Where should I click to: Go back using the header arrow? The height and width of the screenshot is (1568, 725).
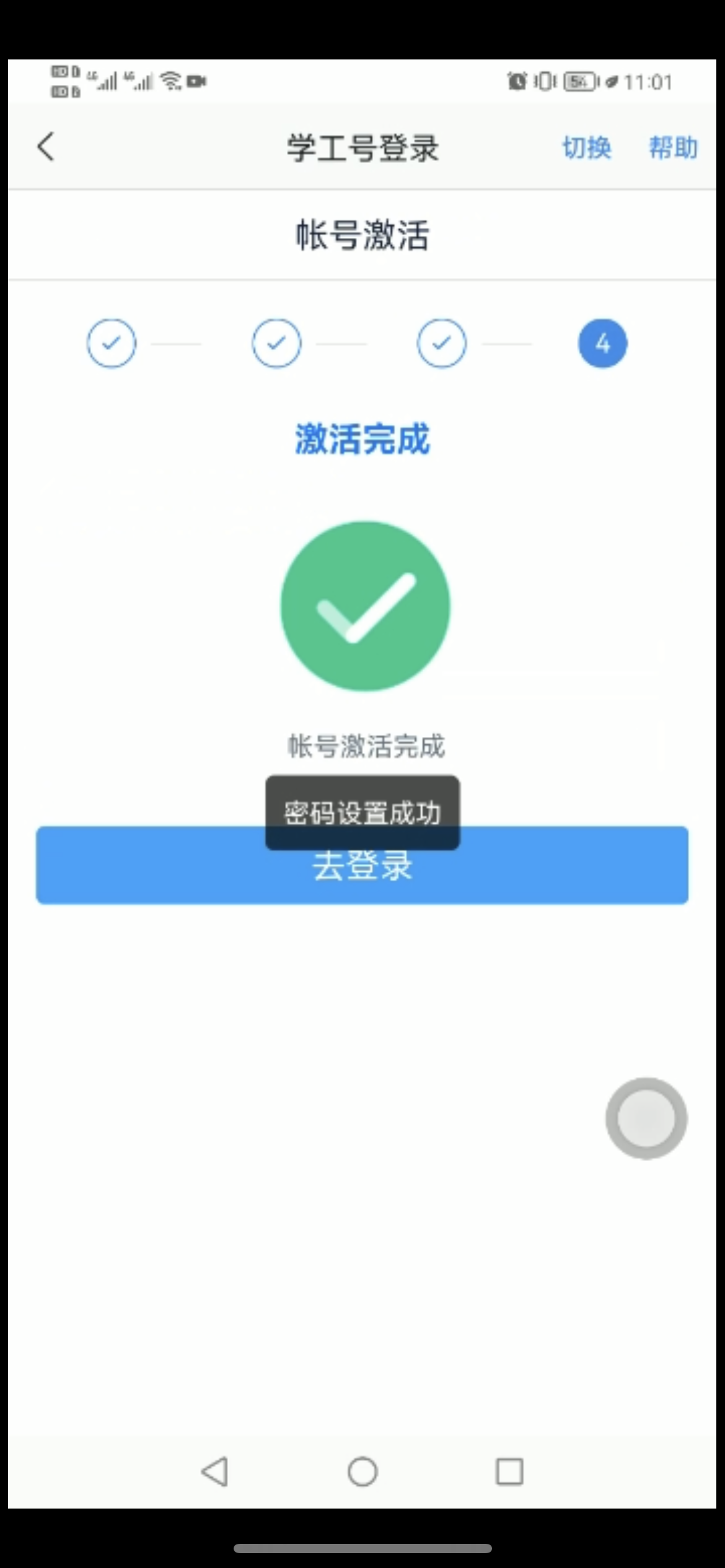46,147
